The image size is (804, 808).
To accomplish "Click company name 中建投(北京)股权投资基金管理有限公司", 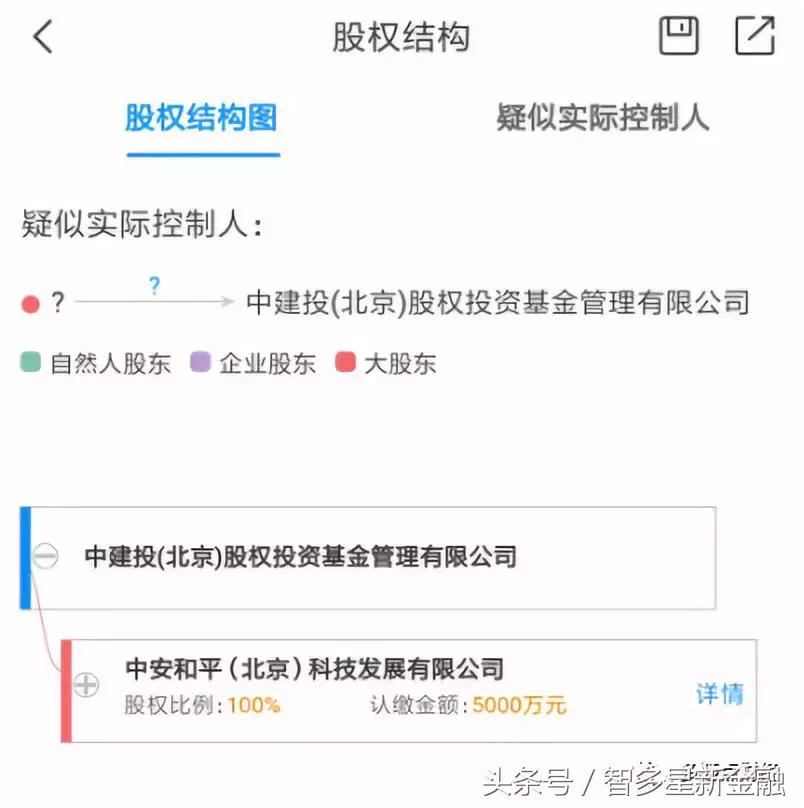I will (x=298, y=556).
